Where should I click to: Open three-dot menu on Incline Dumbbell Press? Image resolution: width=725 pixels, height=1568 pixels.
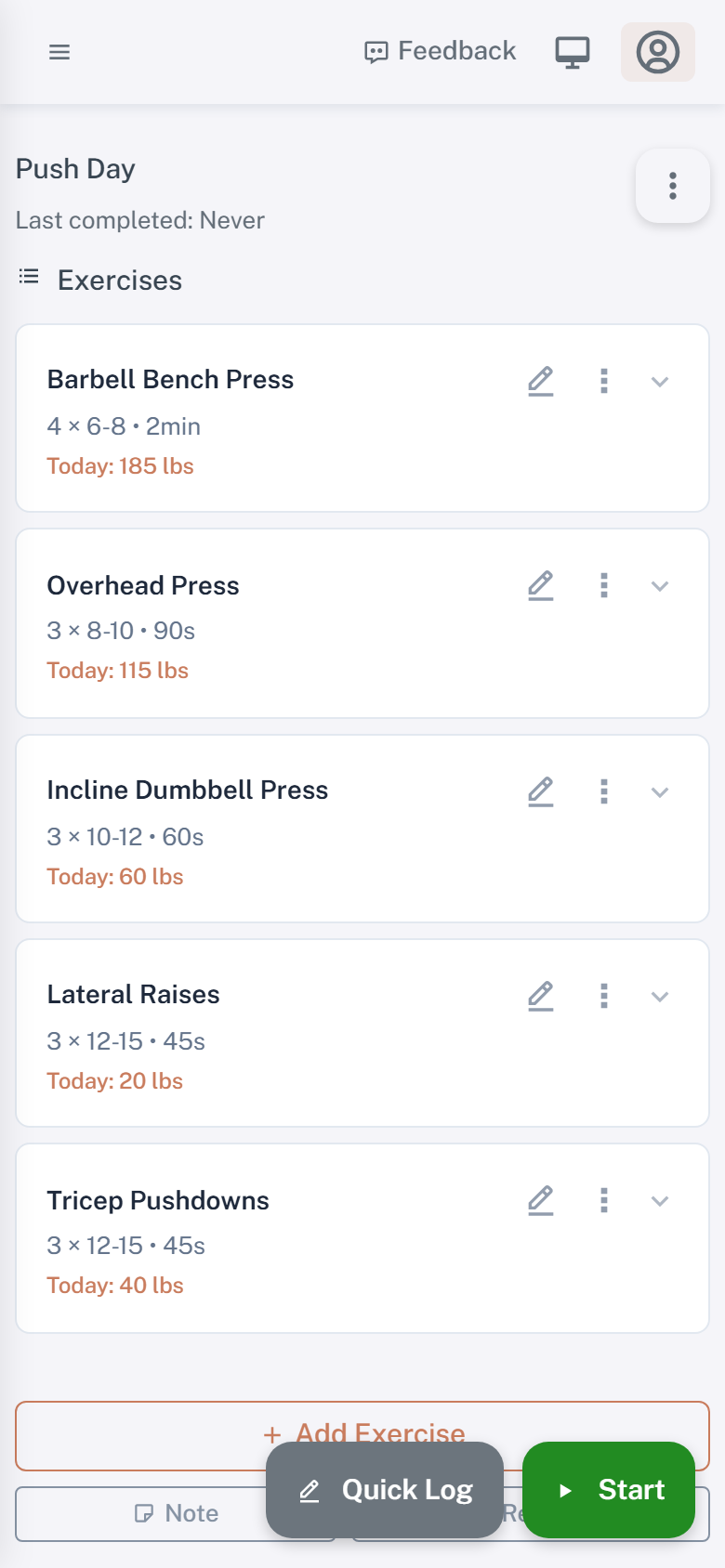click(603, 791)
